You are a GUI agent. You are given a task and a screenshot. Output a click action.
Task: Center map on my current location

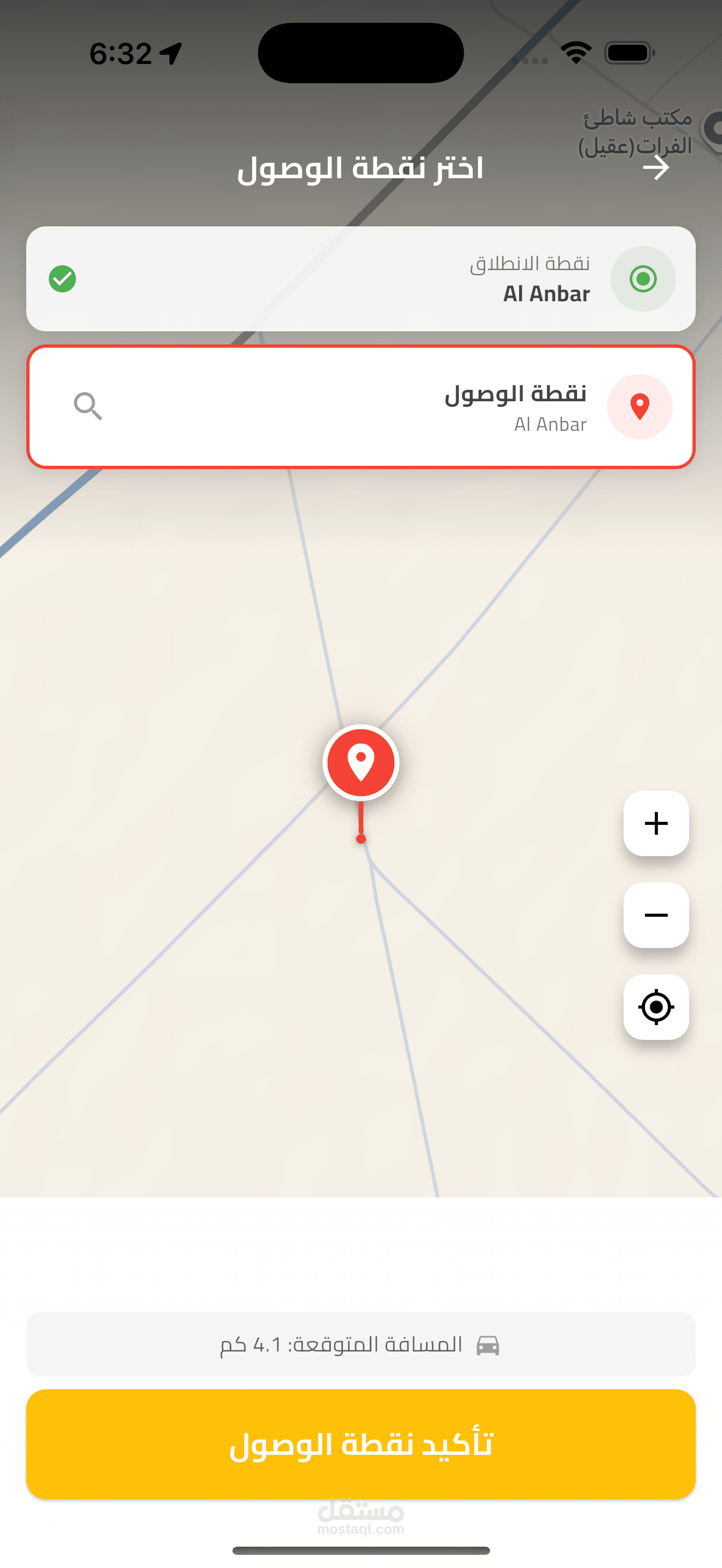coord(656,1007)
